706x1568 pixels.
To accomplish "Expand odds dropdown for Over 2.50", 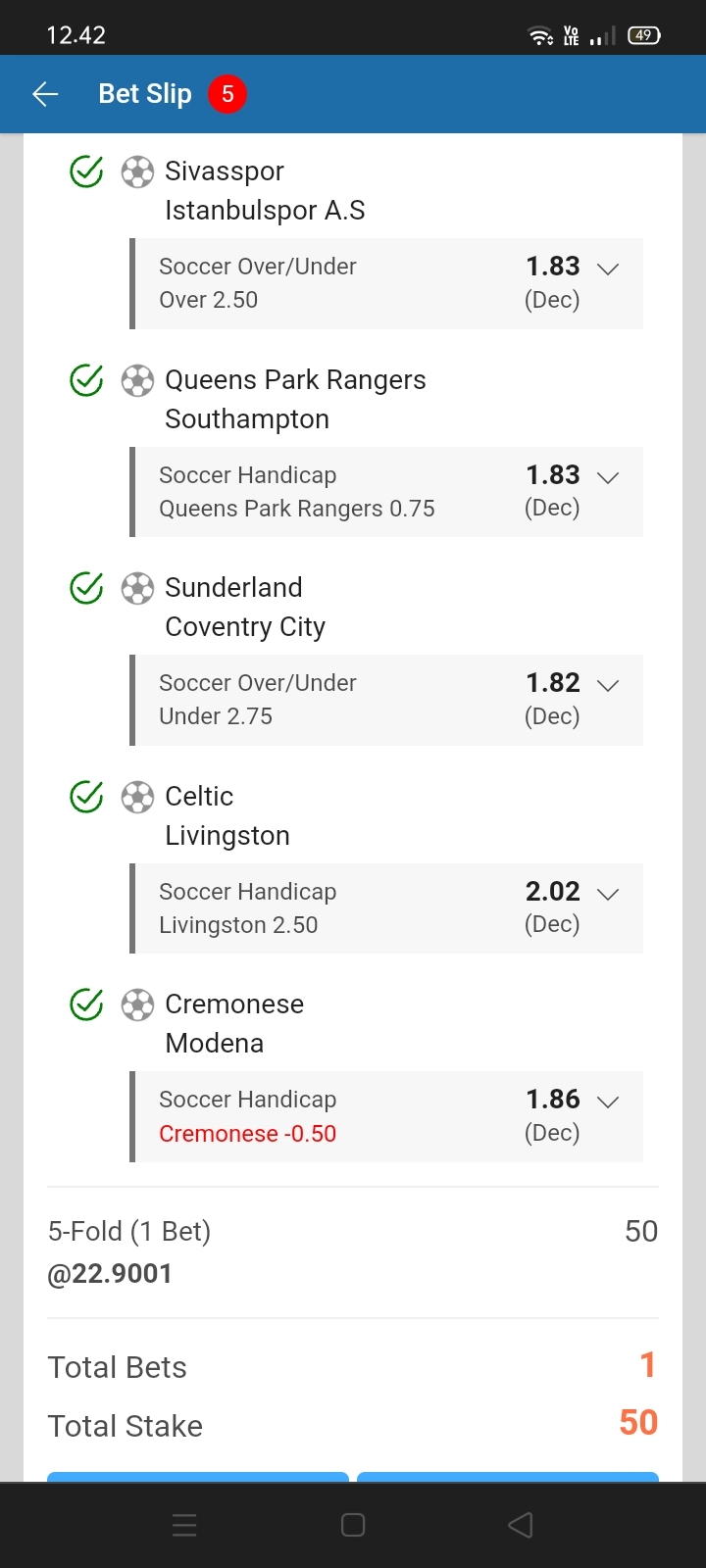I will (x=608, y=269).
